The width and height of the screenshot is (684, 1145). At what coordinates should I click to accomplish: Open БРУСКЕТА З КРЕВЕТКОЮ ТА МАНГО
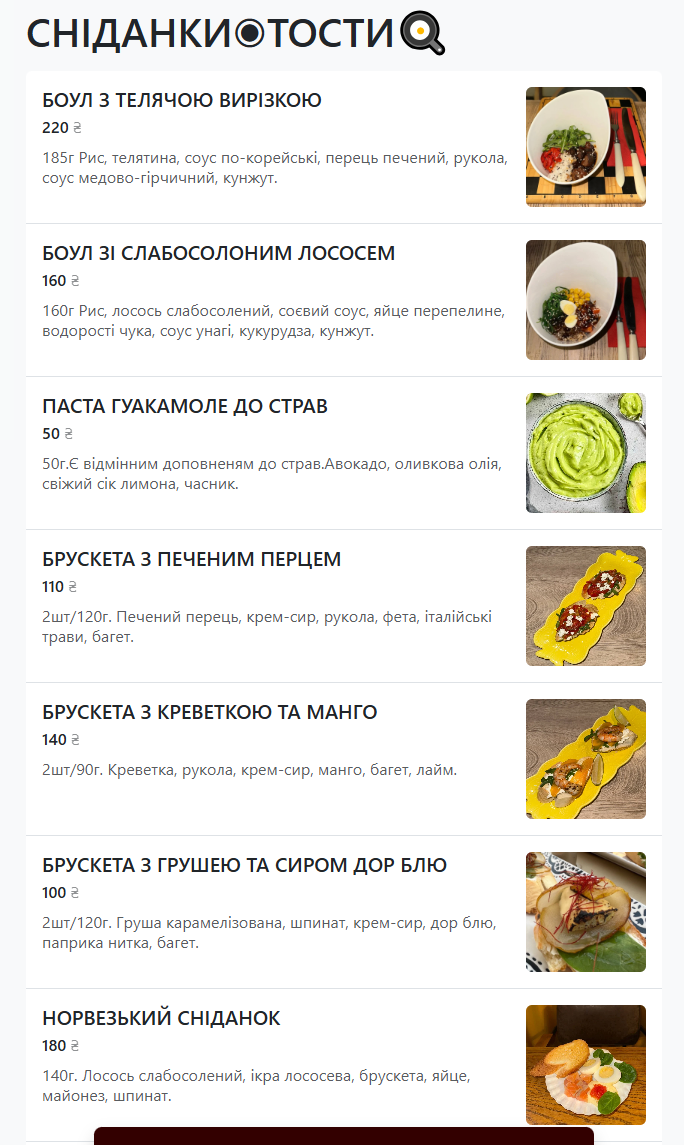pyautogui.click(x=344, y=759)
